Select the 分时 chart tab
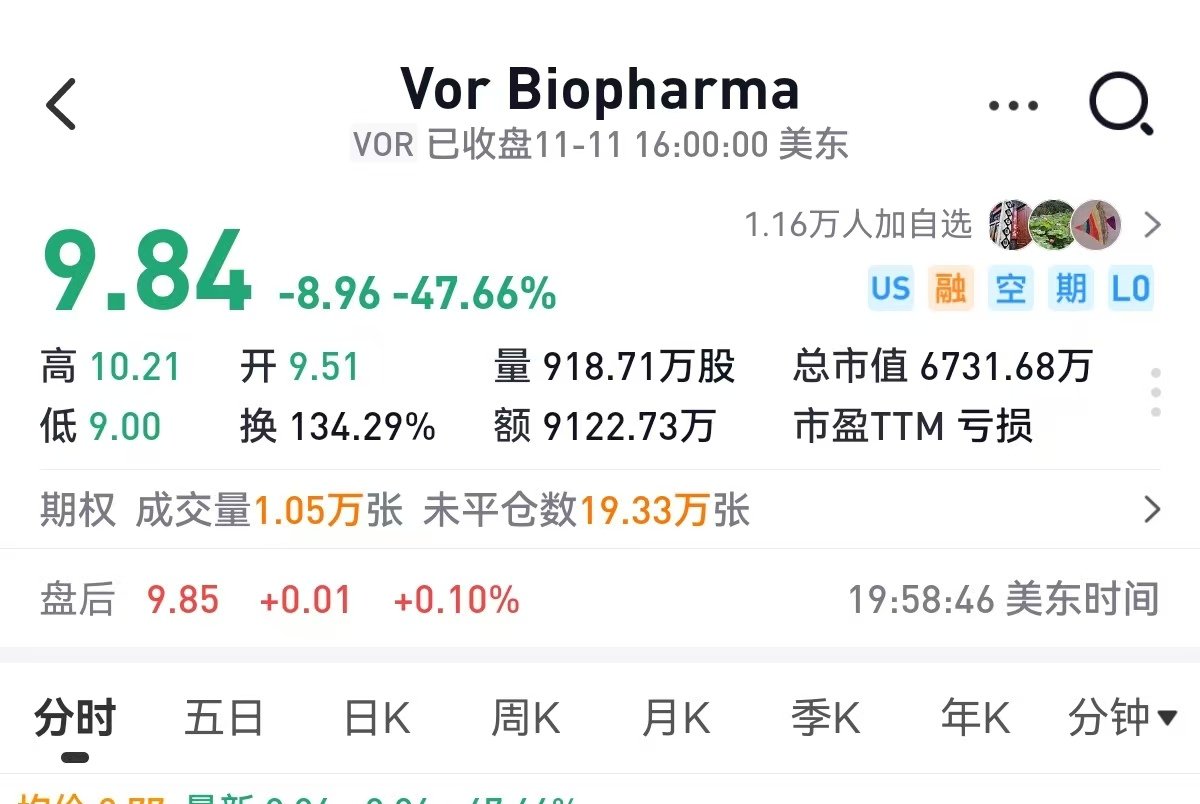 click(x=75, y=718)
